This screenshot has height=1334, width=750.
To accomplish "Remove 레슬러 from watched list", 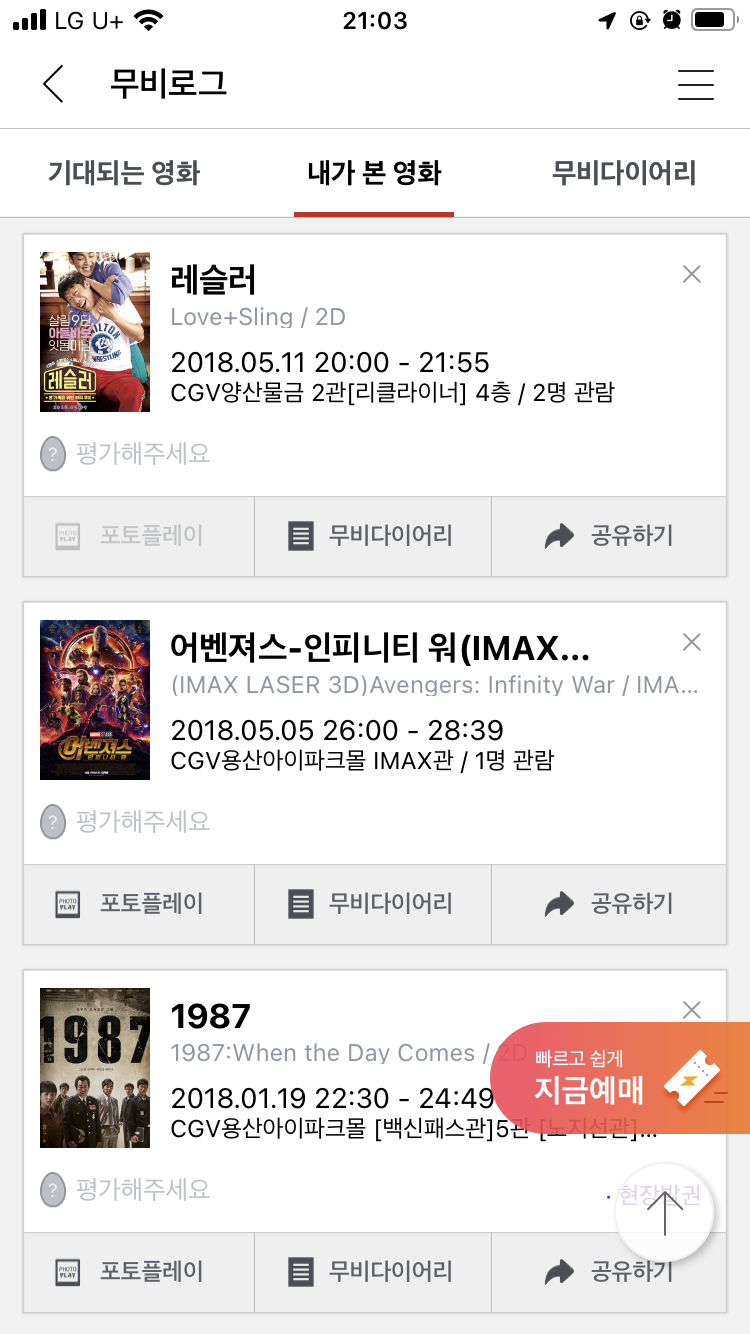I will 691,274.
